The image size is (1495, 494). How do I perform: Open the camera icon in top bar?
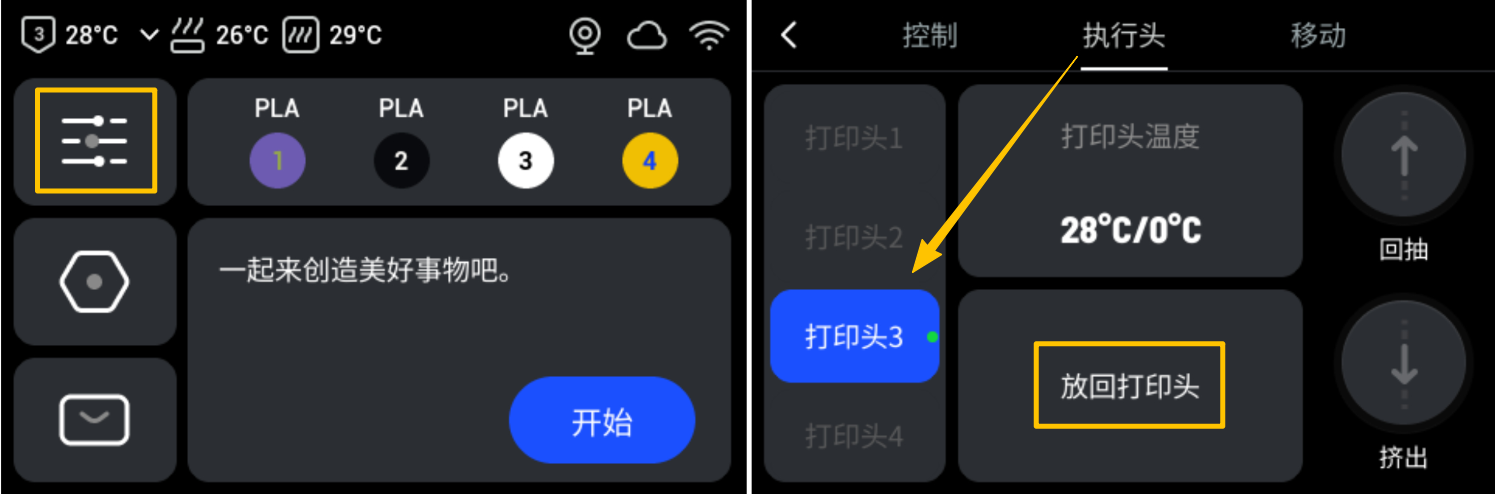point(585,36)
